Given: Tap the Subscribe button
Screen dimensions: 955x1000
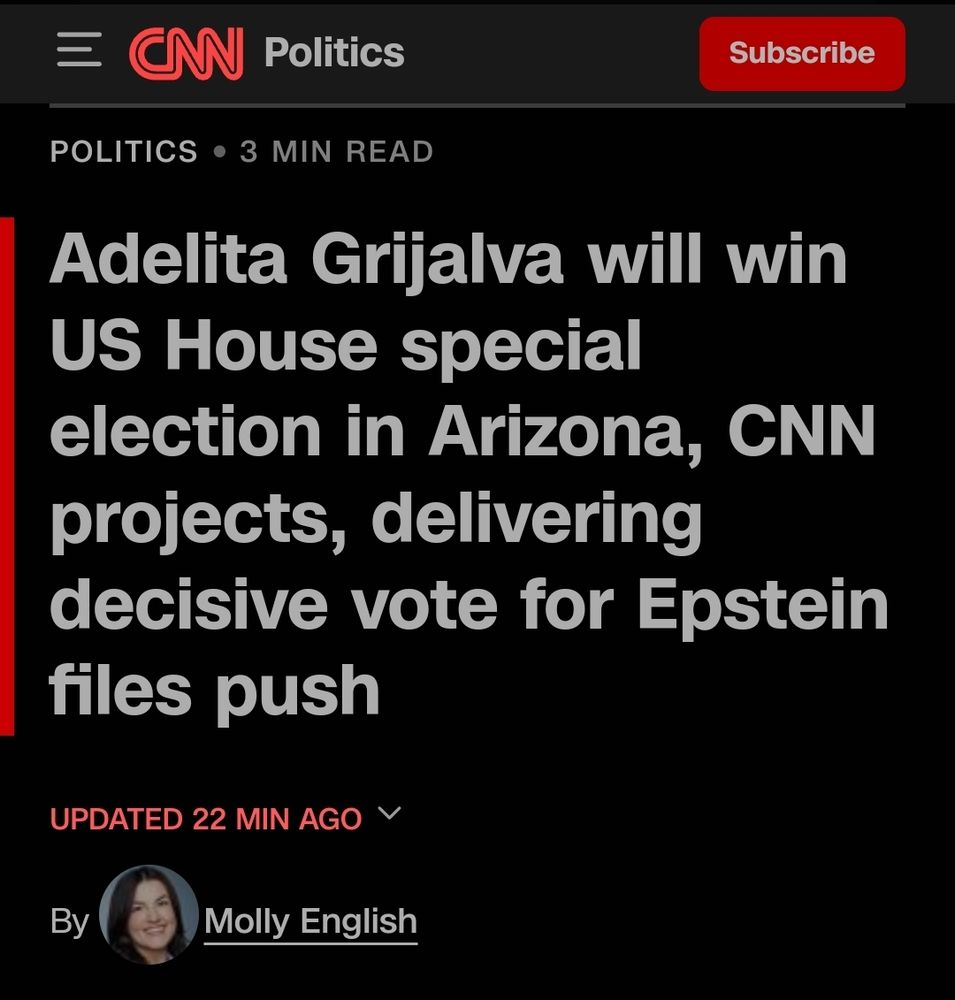Looking at the screenshot, I should [x=801, y=54].
